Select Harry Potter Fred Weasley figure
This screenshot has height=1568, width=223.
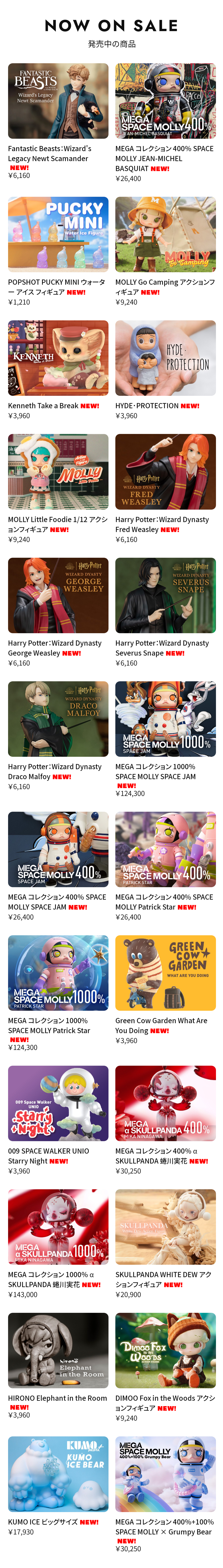[x=165, y=472]
